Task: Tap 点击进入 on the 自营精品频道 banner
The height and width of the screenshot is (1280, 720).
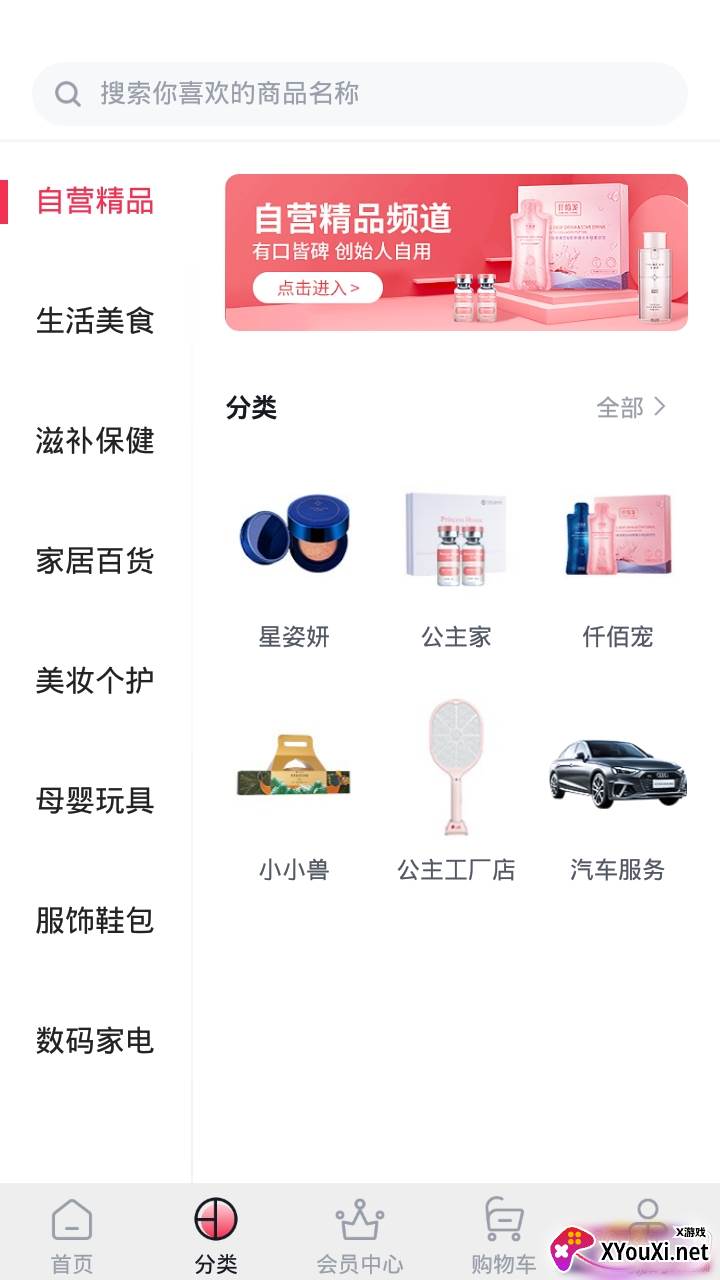Action: (x=317, y=288)
